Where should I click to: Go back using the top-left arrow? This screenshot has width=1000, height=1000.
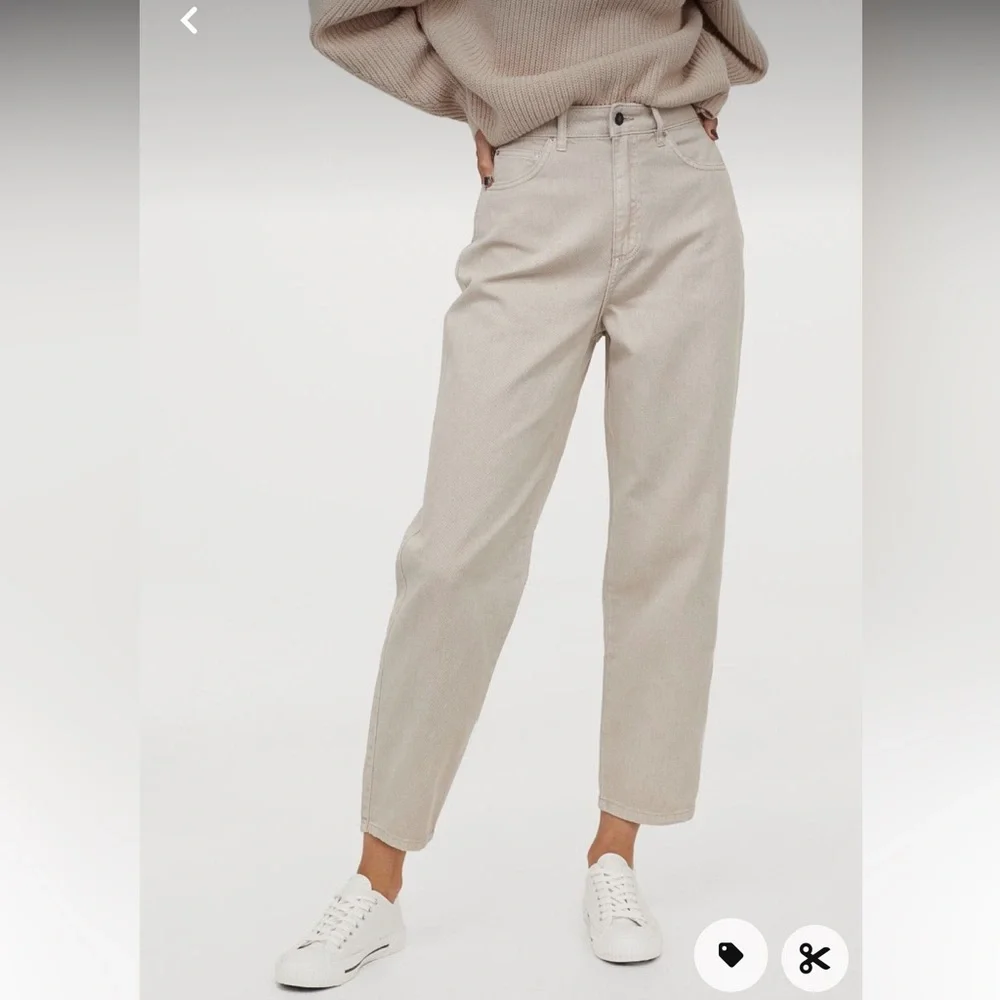point(189,19)
